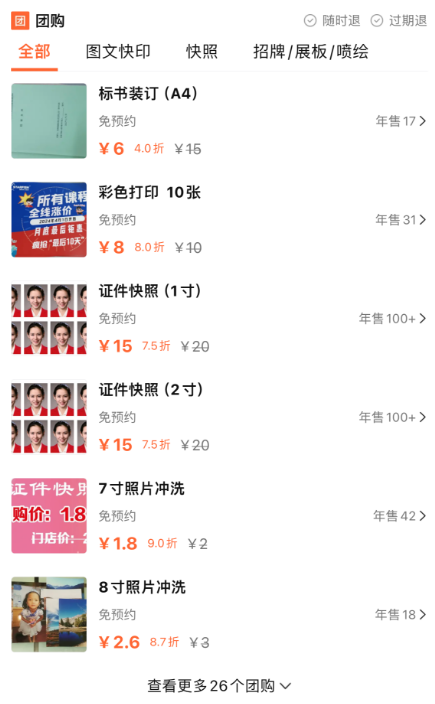The width and height of the screenshot is (435, 704).
Task: Open the 7寸照片冲洗 deal
Action: [219, 516]
